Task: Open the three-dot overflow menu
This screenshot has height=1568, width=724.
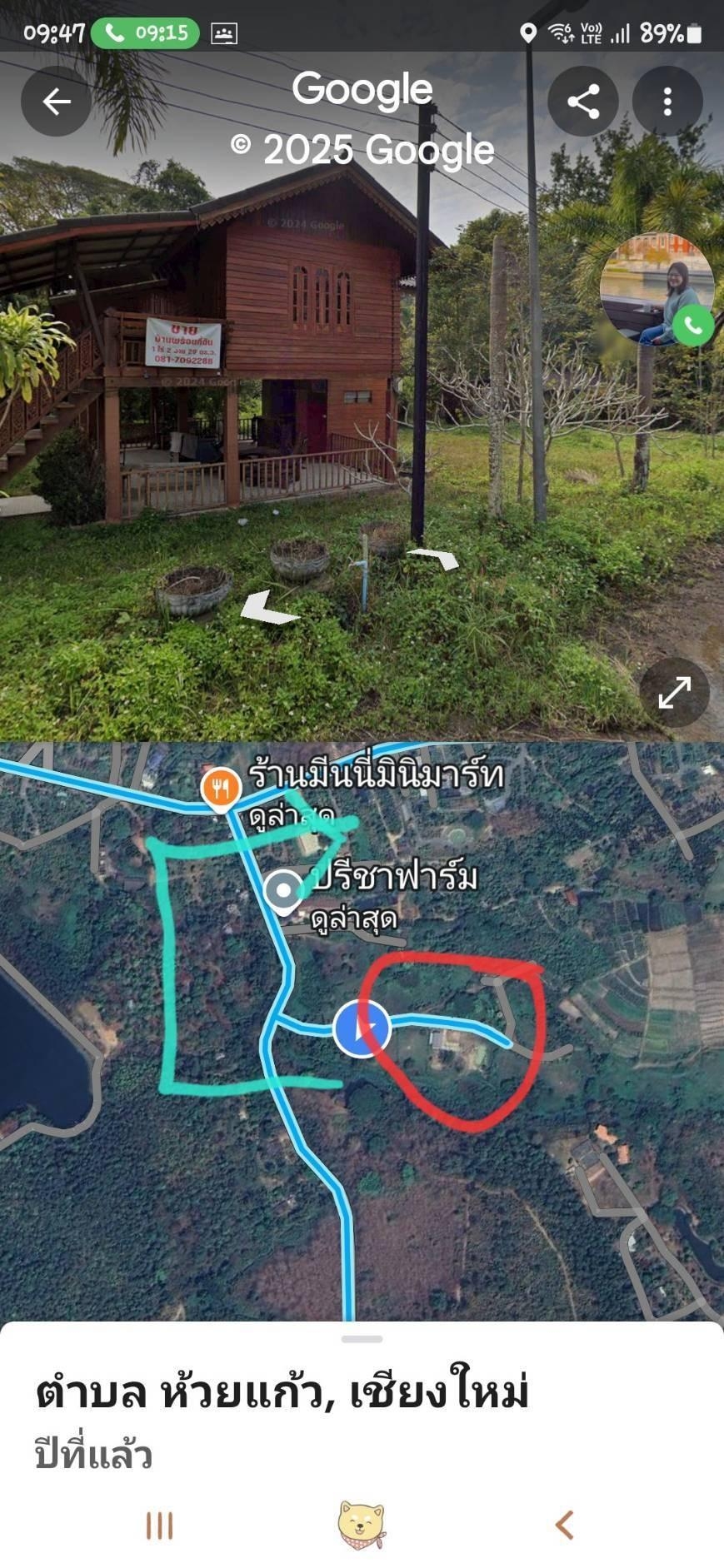Action: [x=667, y=102]
